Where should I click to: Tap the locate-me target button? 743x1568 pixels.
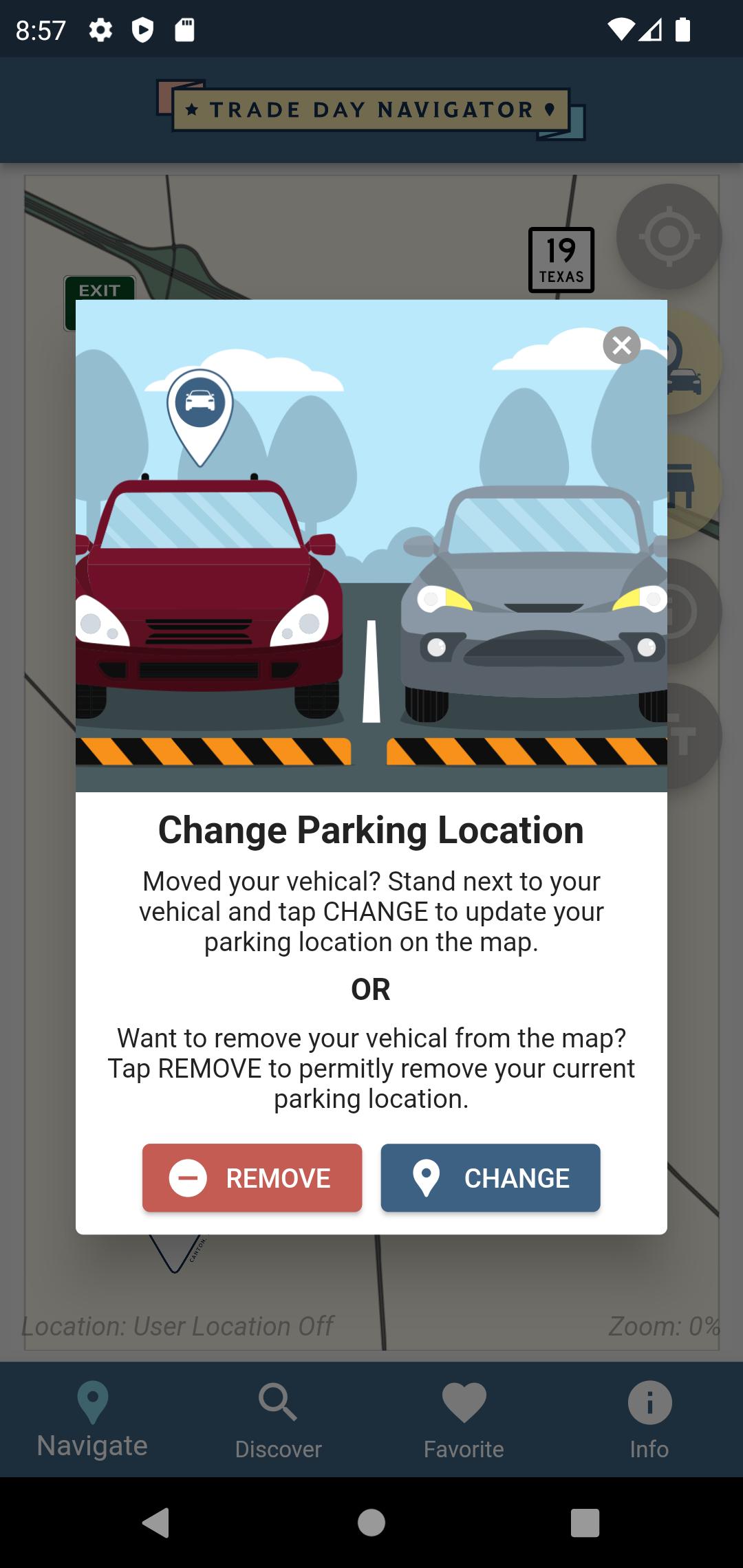pos(669,237)
